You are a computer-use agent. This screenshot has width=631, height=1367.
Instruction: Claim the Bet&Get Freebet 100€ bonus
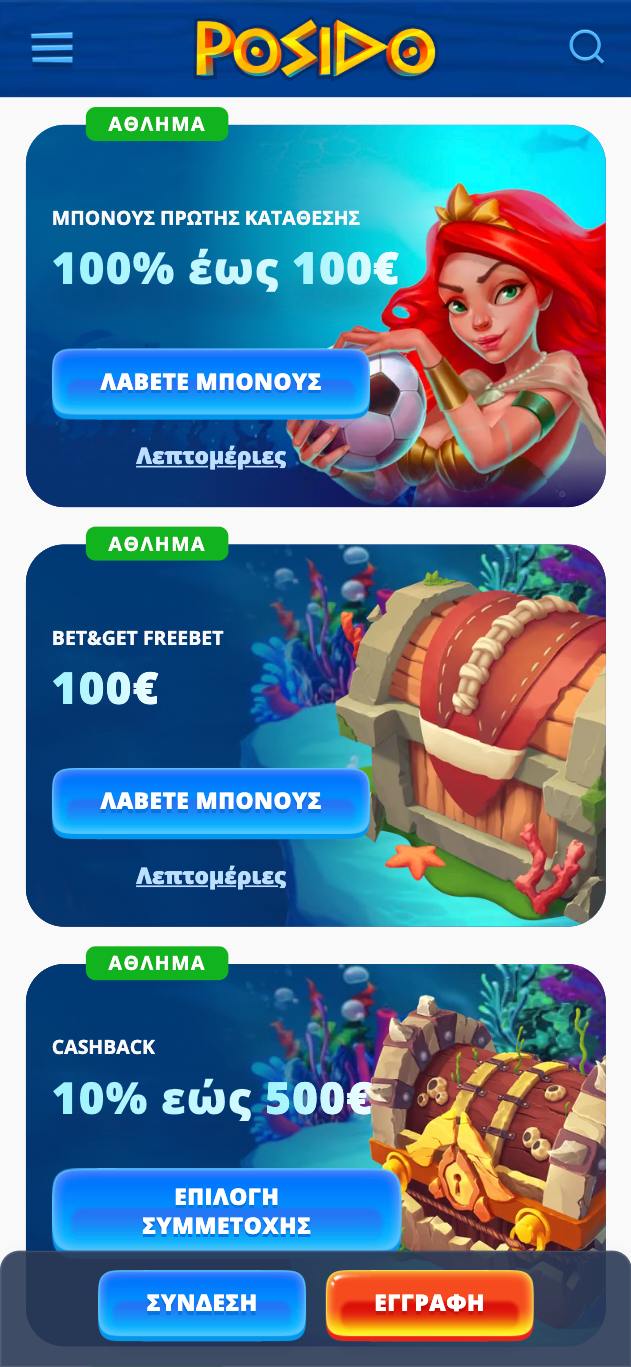click(211, 801)
